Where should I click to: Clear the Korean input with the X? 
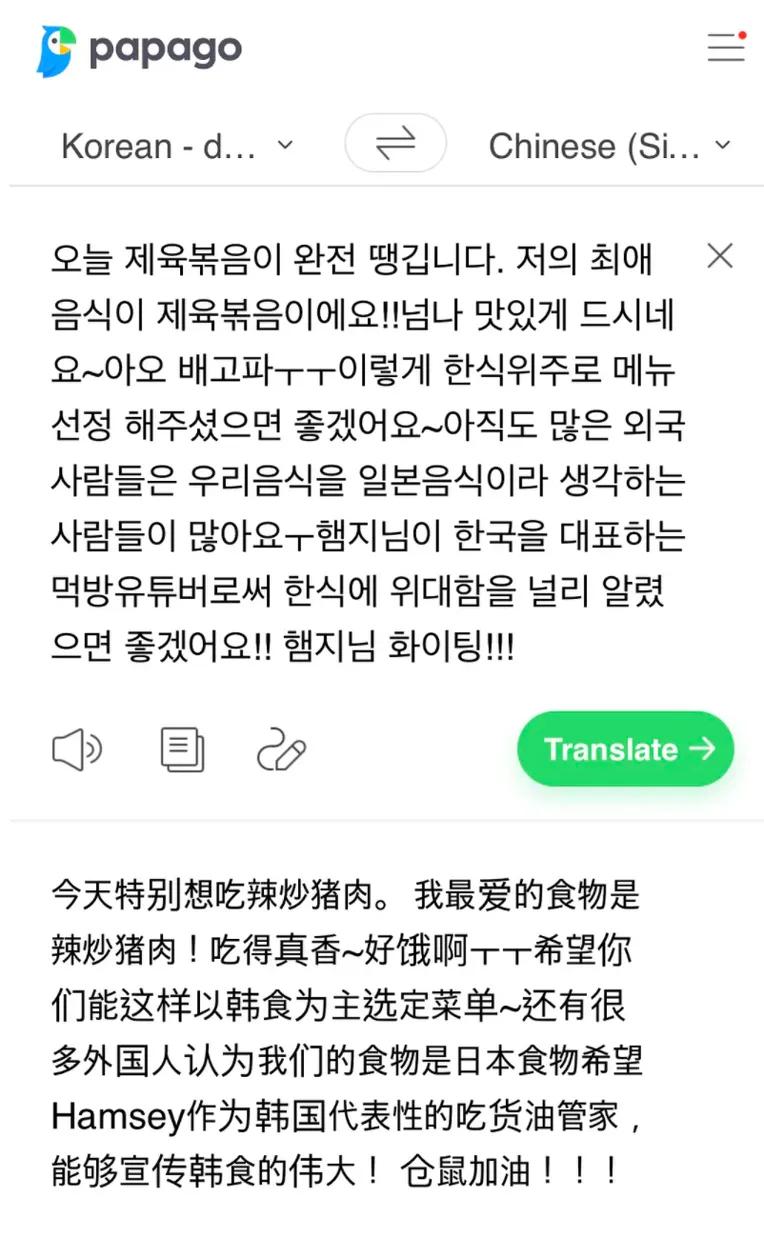click(719, 256)
